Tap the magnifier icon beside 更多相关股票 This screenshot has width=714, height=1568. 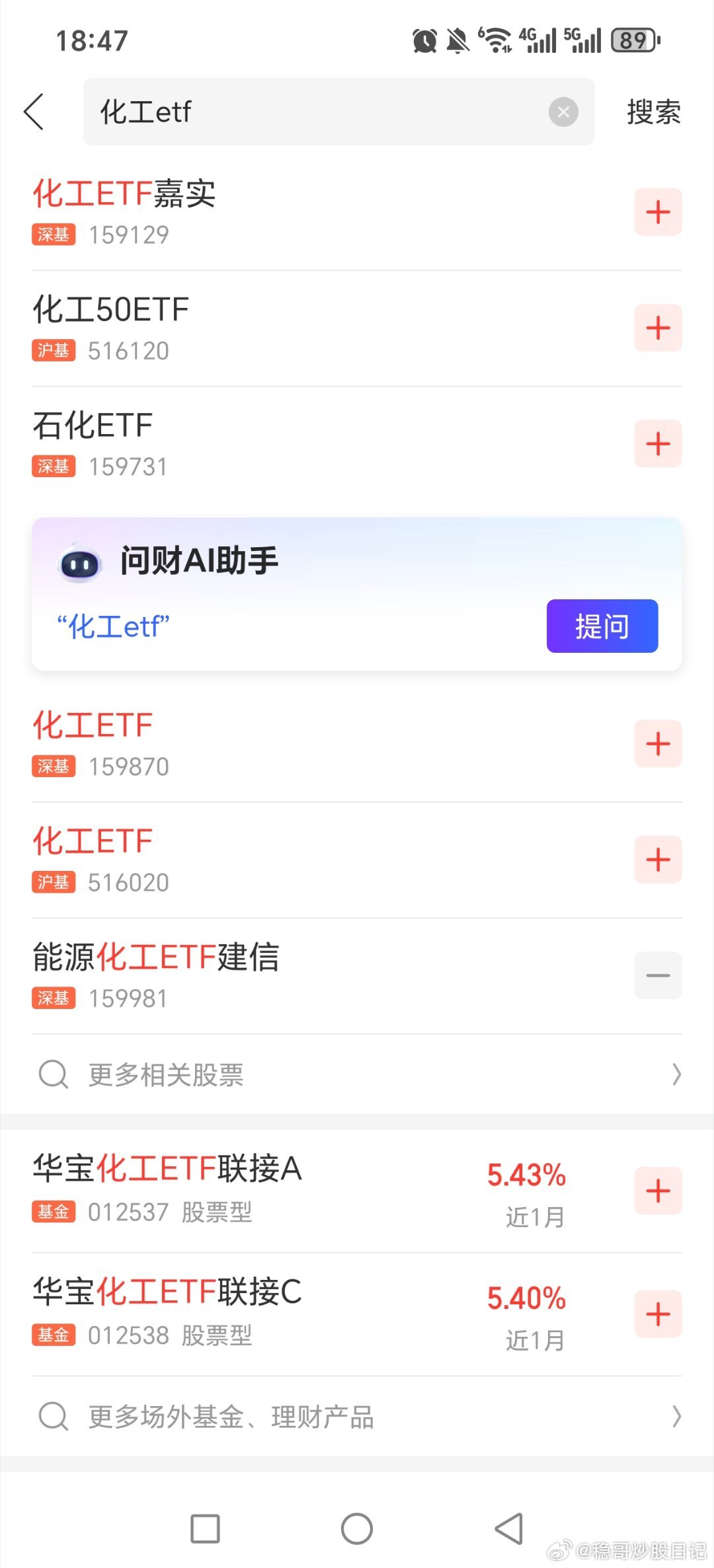(x=54, y=1074)
